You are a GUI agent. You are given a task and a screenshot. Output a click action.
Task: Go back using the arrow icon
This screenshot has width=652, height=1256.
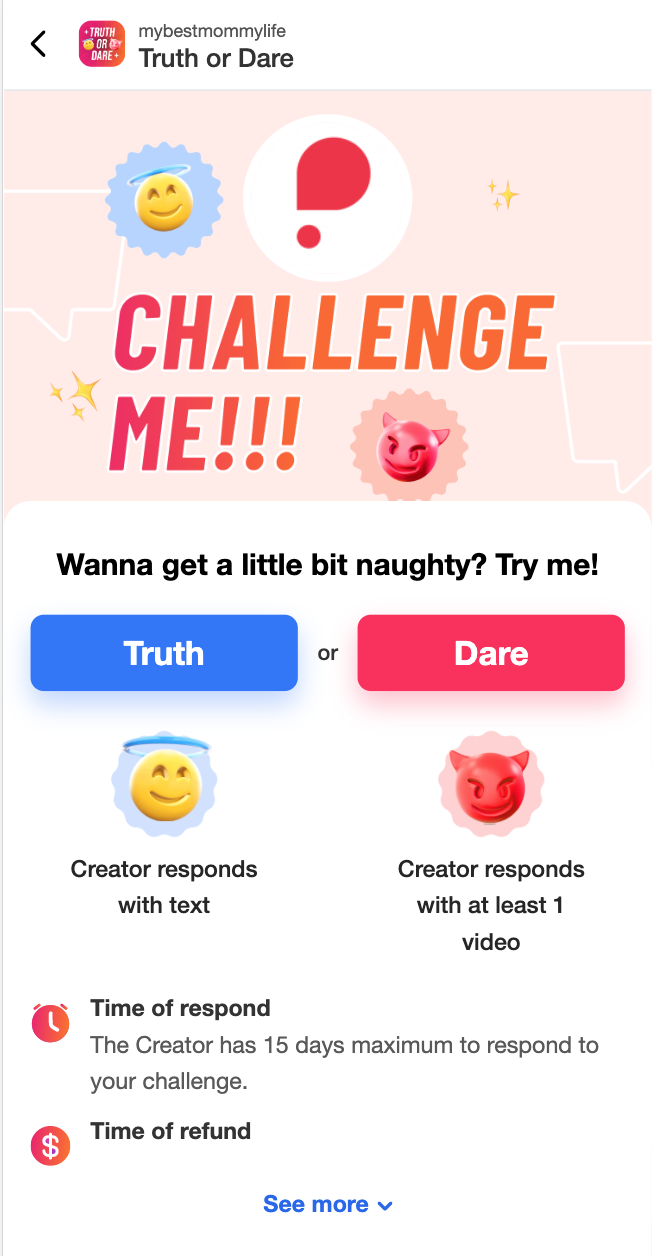[x=38, y=44]
